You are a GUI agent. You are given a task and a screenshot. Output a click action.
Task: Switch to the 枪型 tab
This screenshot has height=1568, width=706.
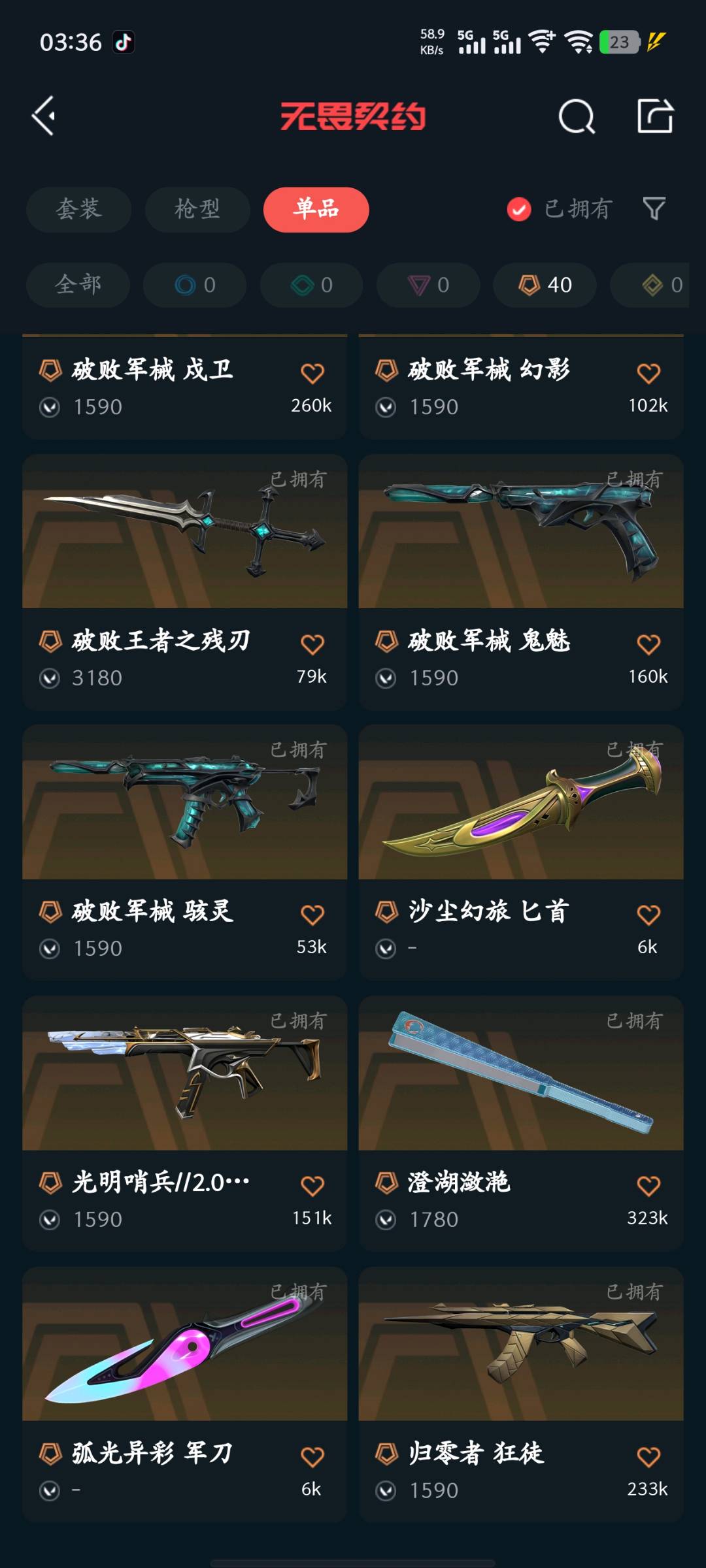(x=197, y=210)
